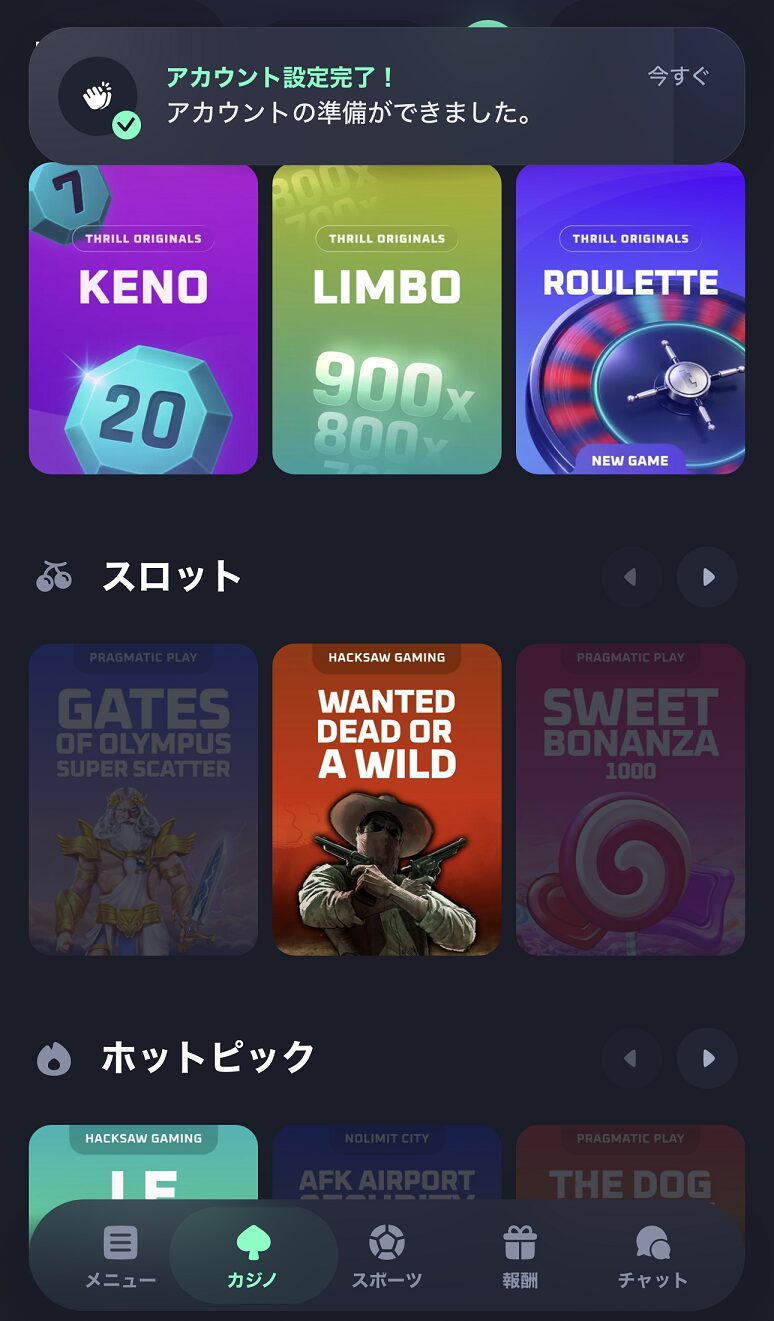
Task: Open Wanted Dead or a Wild slot
Action: click(x=387, y=799)
